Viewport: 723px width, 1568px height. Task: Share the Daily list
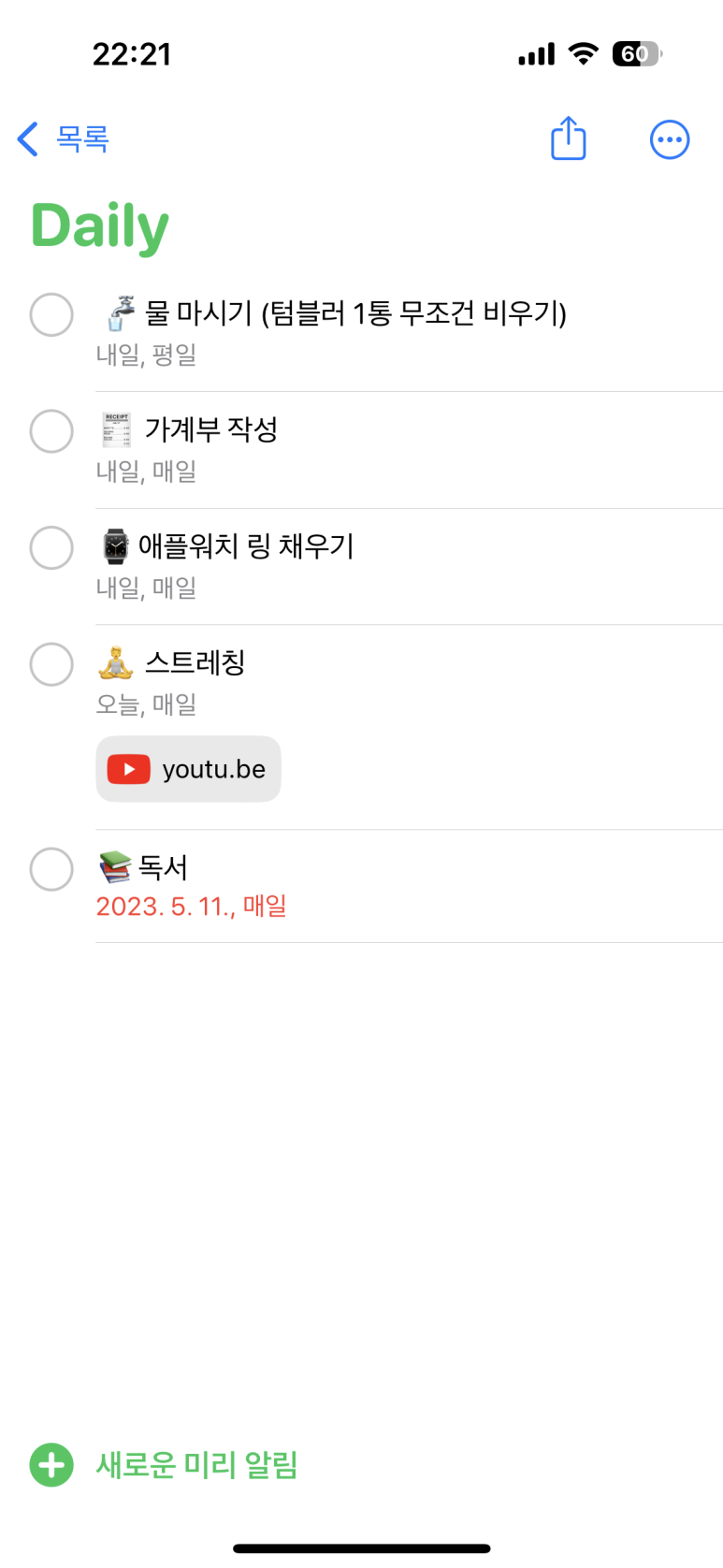pos(568,138)
